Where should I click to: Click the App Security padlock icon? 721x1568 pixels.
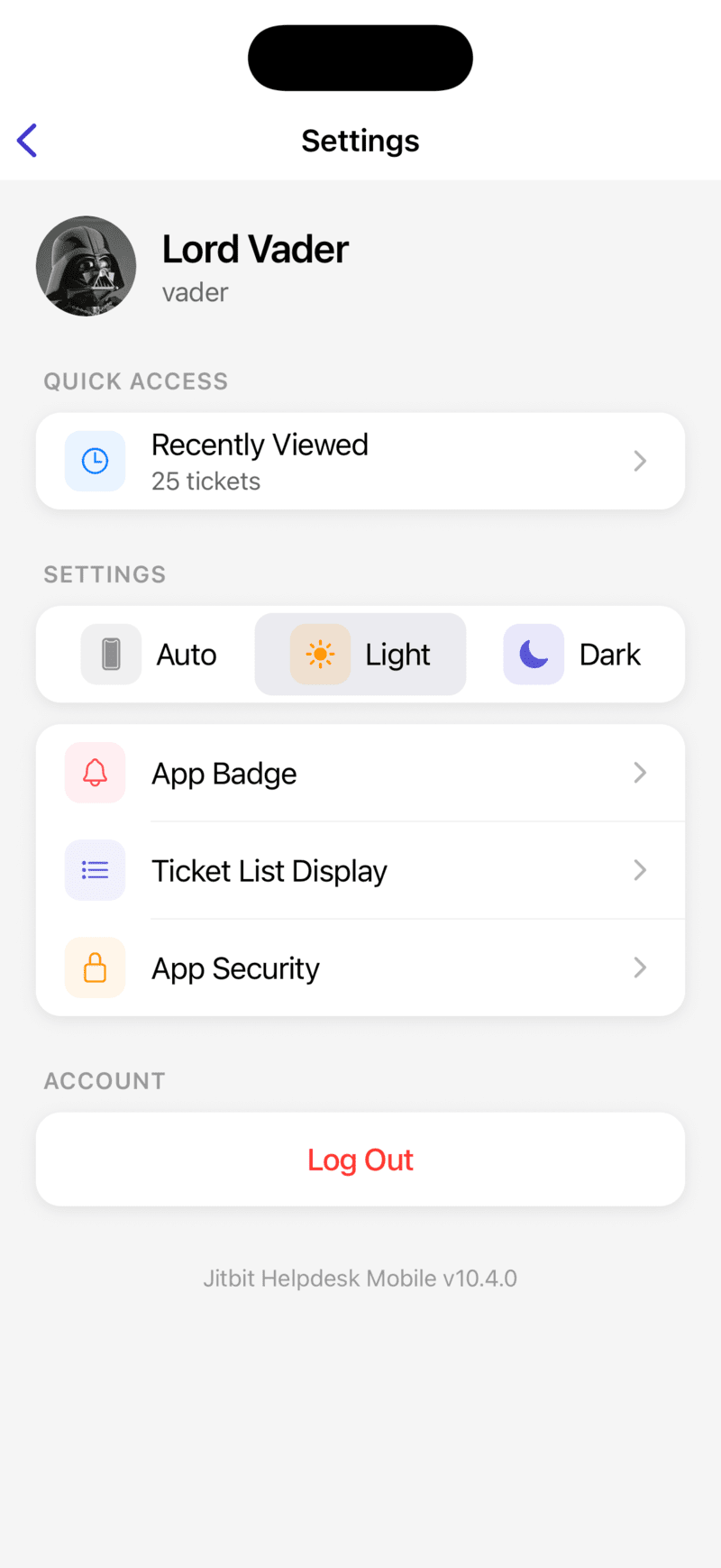pyautogui.click(x=95, y=967)
